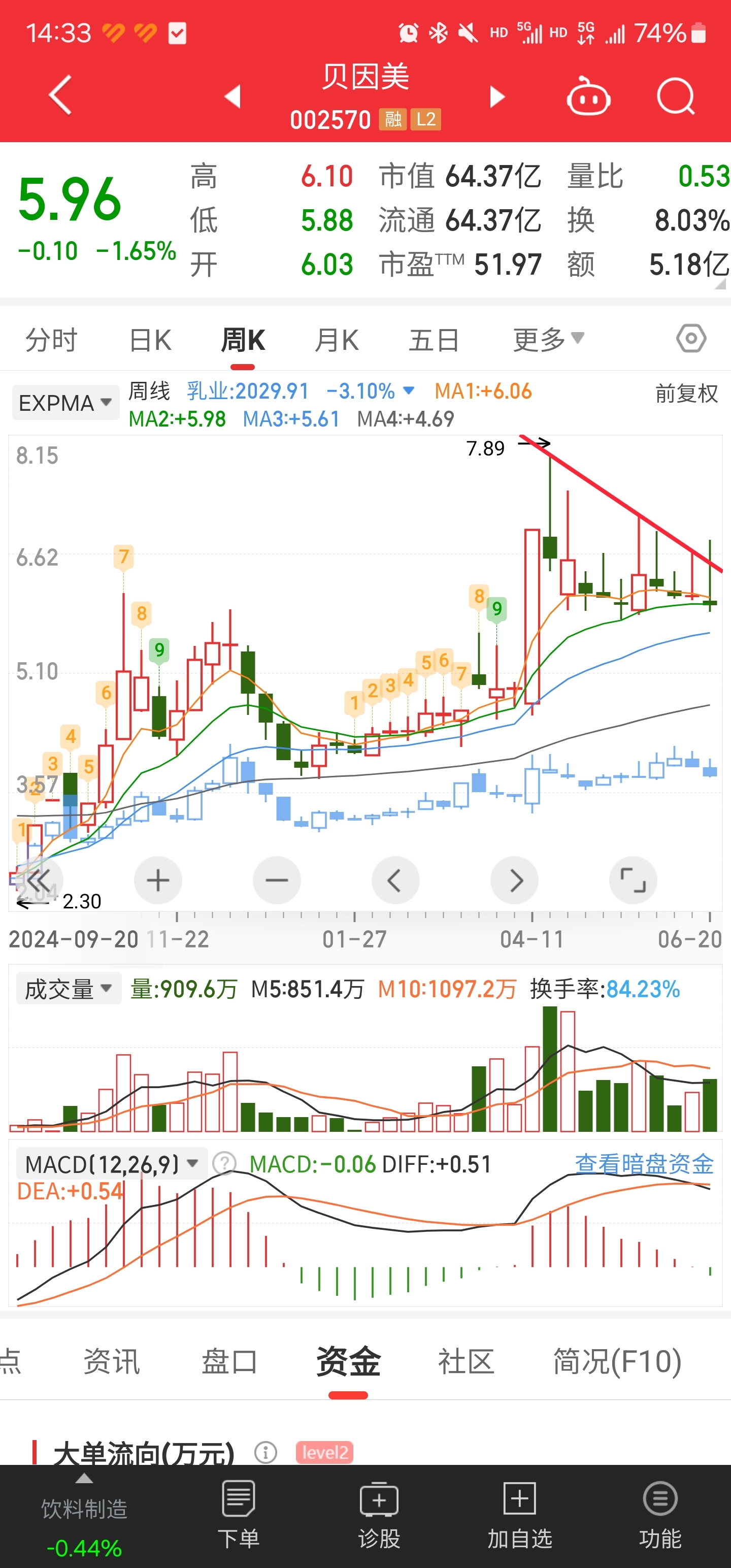Switch to the 分时 chart tab
731x1568 pixels.
pos(52,340)
